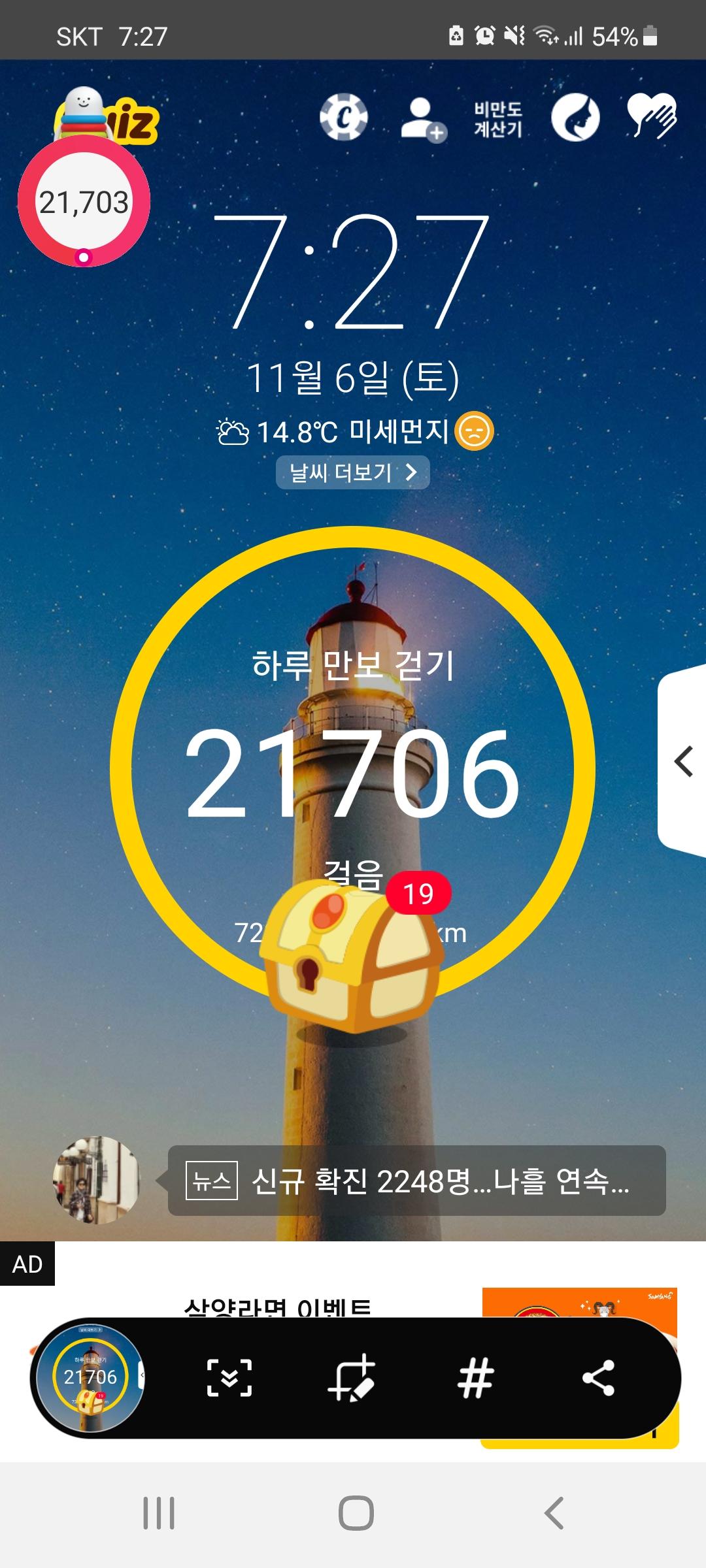The width and height of the screenshot is (706, 1568).
Task: Tap the pink 21,703 step counter badge
Action: 84,202
